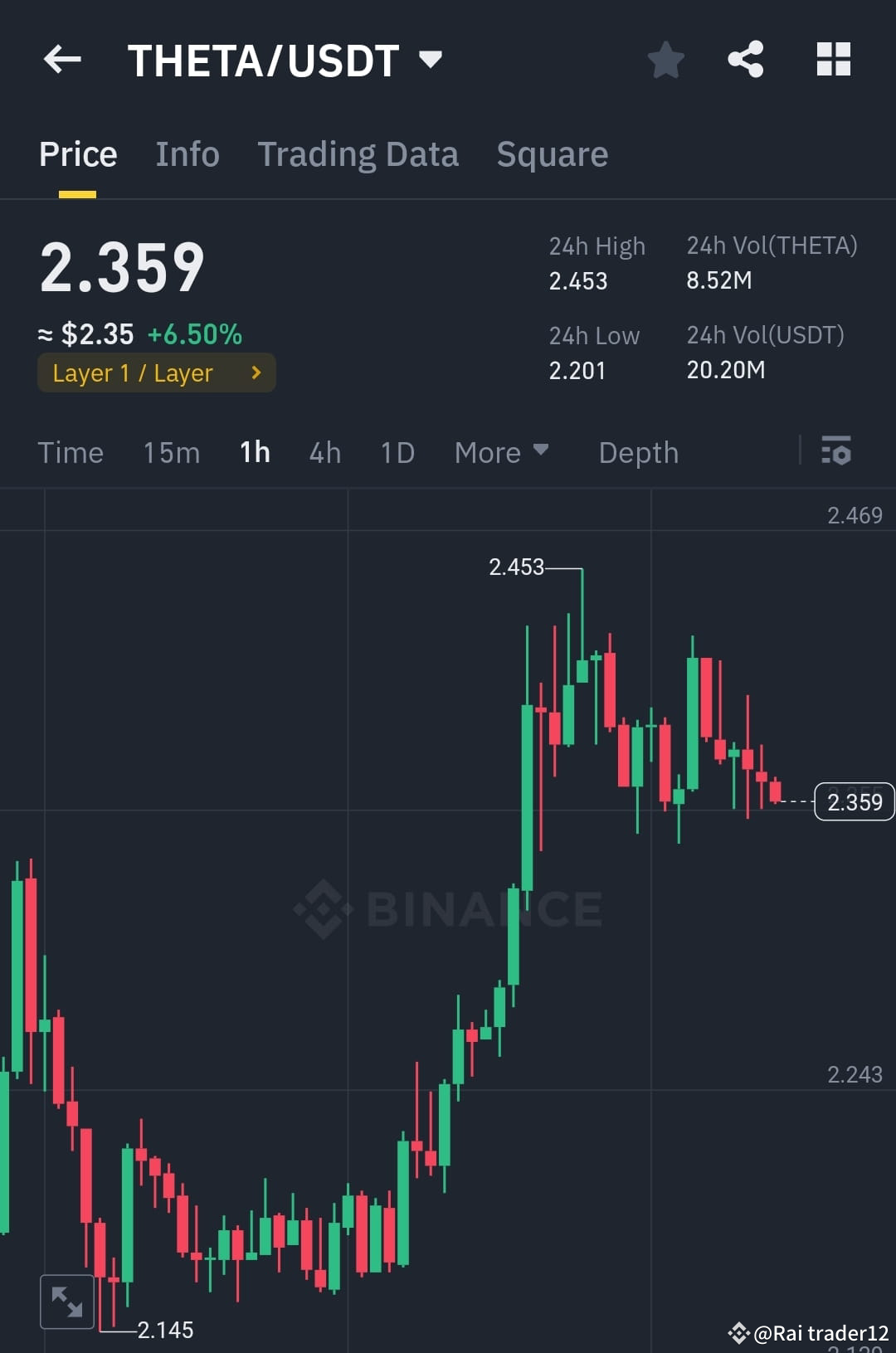Image resolution: width=896 pixels, height=1353 pixels.
Task: Switch to 1D candlestick view
Action: [397, 452]
